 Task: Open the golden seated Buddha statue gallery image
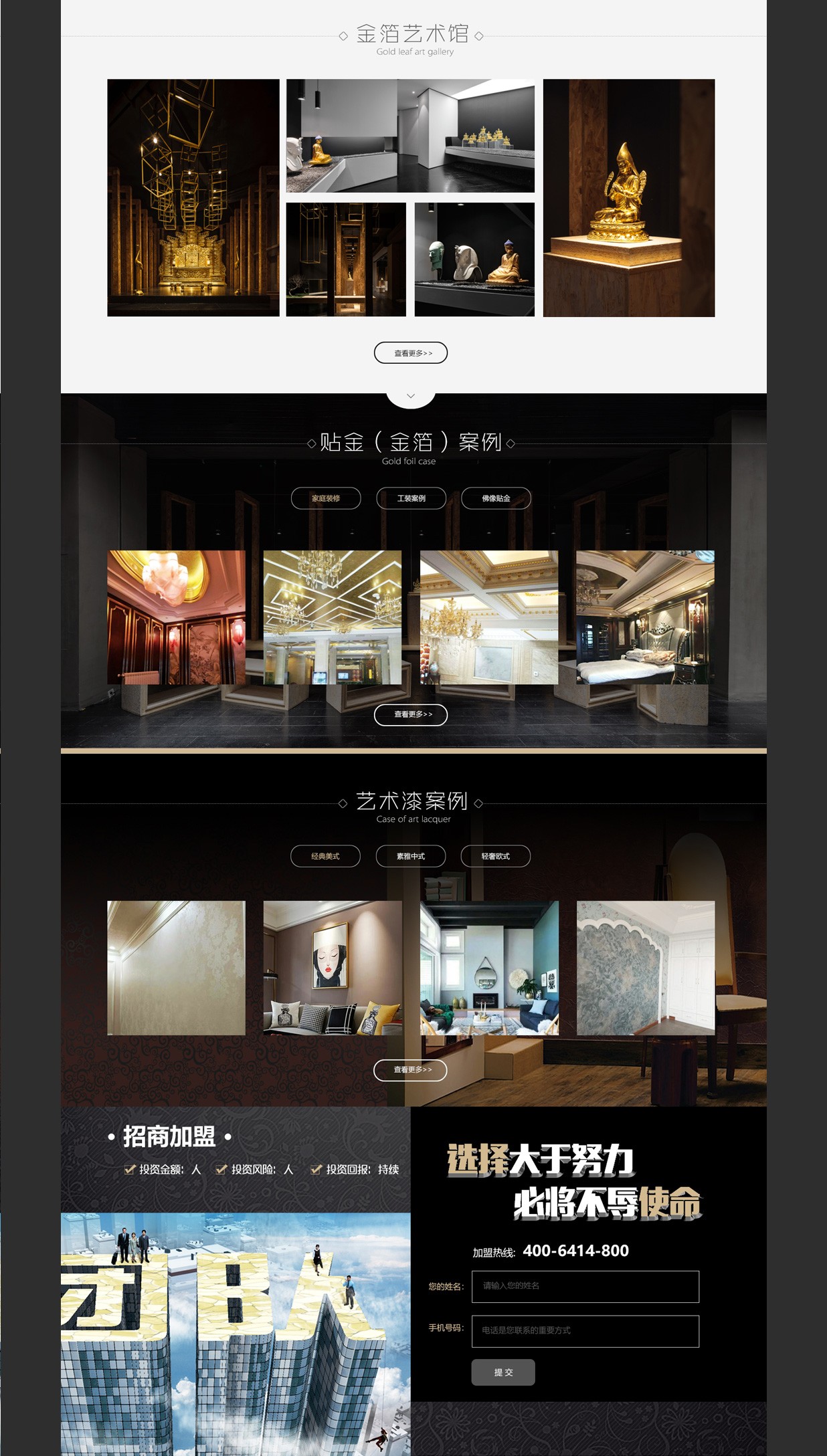click(x=628, y=198)
